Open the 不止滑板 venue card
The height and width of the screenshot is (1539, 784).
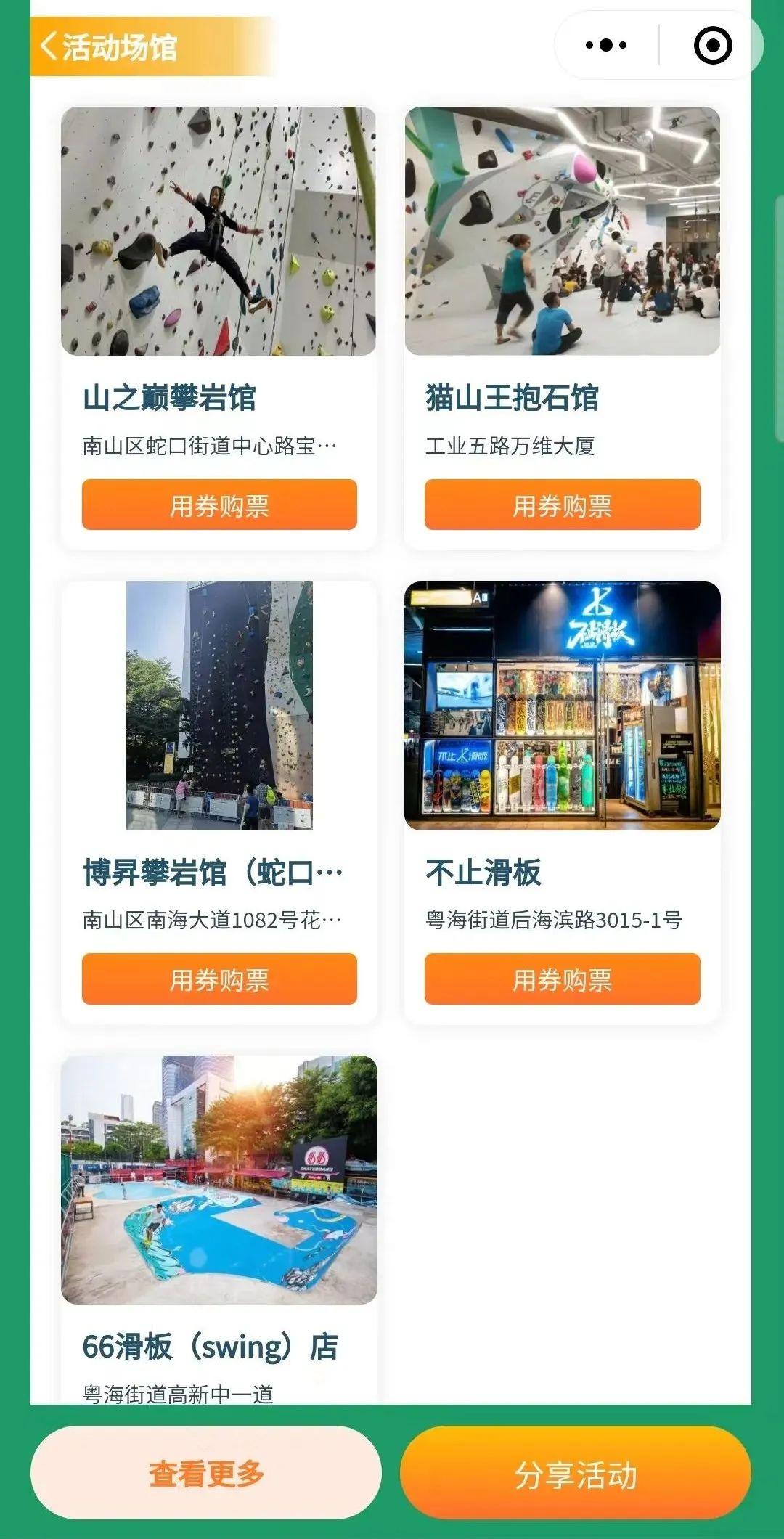click(x=562, y=706)
